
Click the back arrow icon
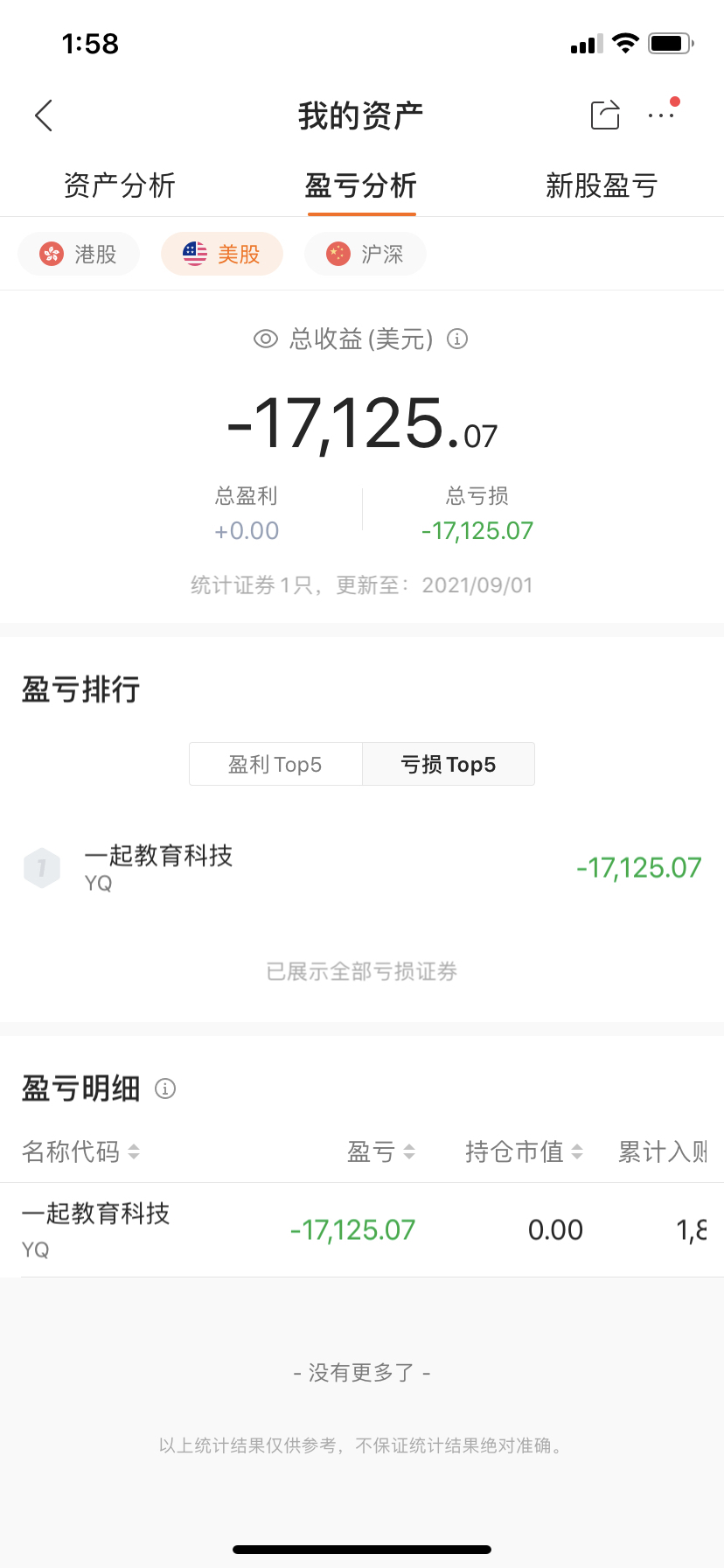[43, 115]
